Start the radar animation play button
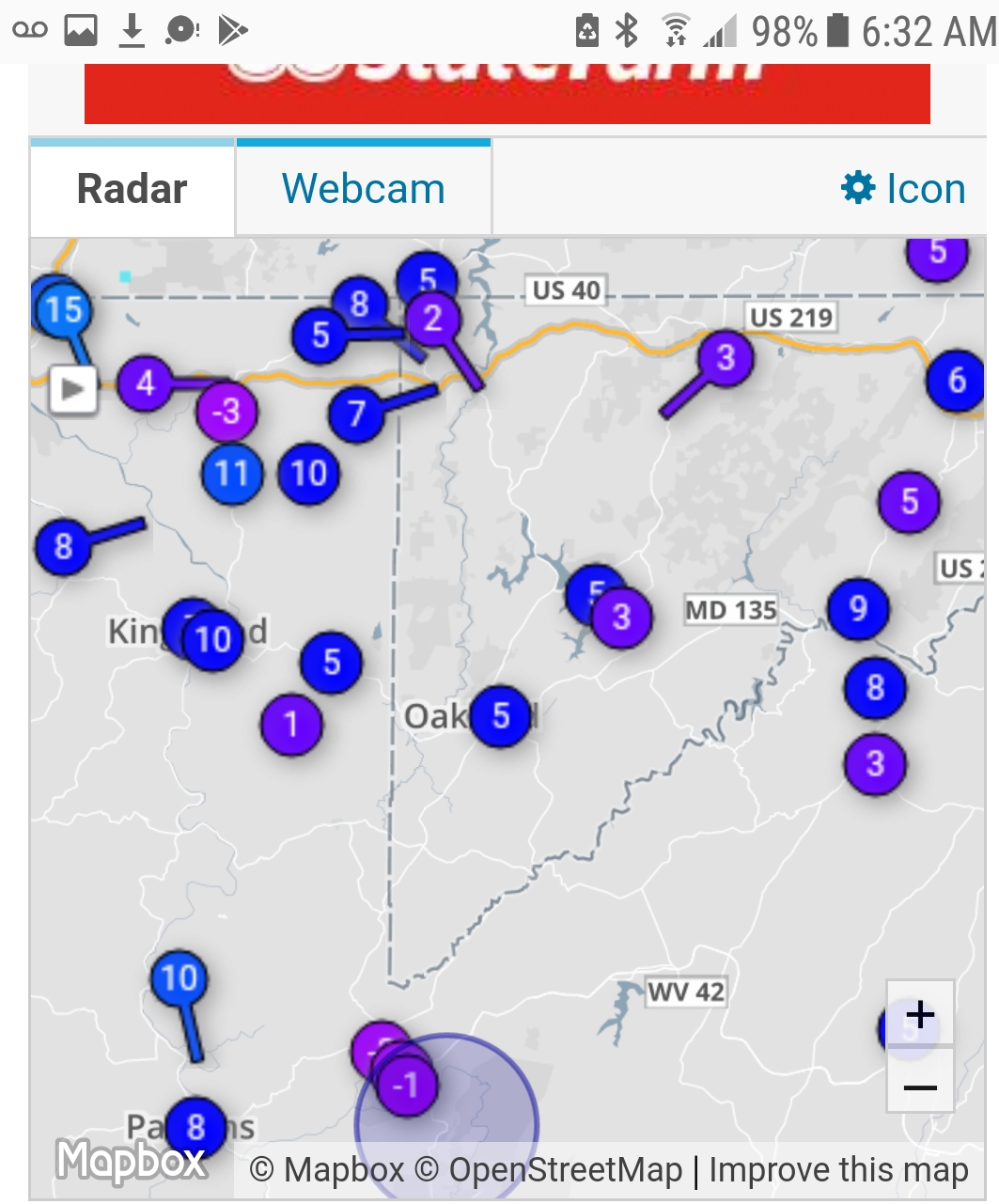This screenshot has height=1204, width=999. point(73,388)
